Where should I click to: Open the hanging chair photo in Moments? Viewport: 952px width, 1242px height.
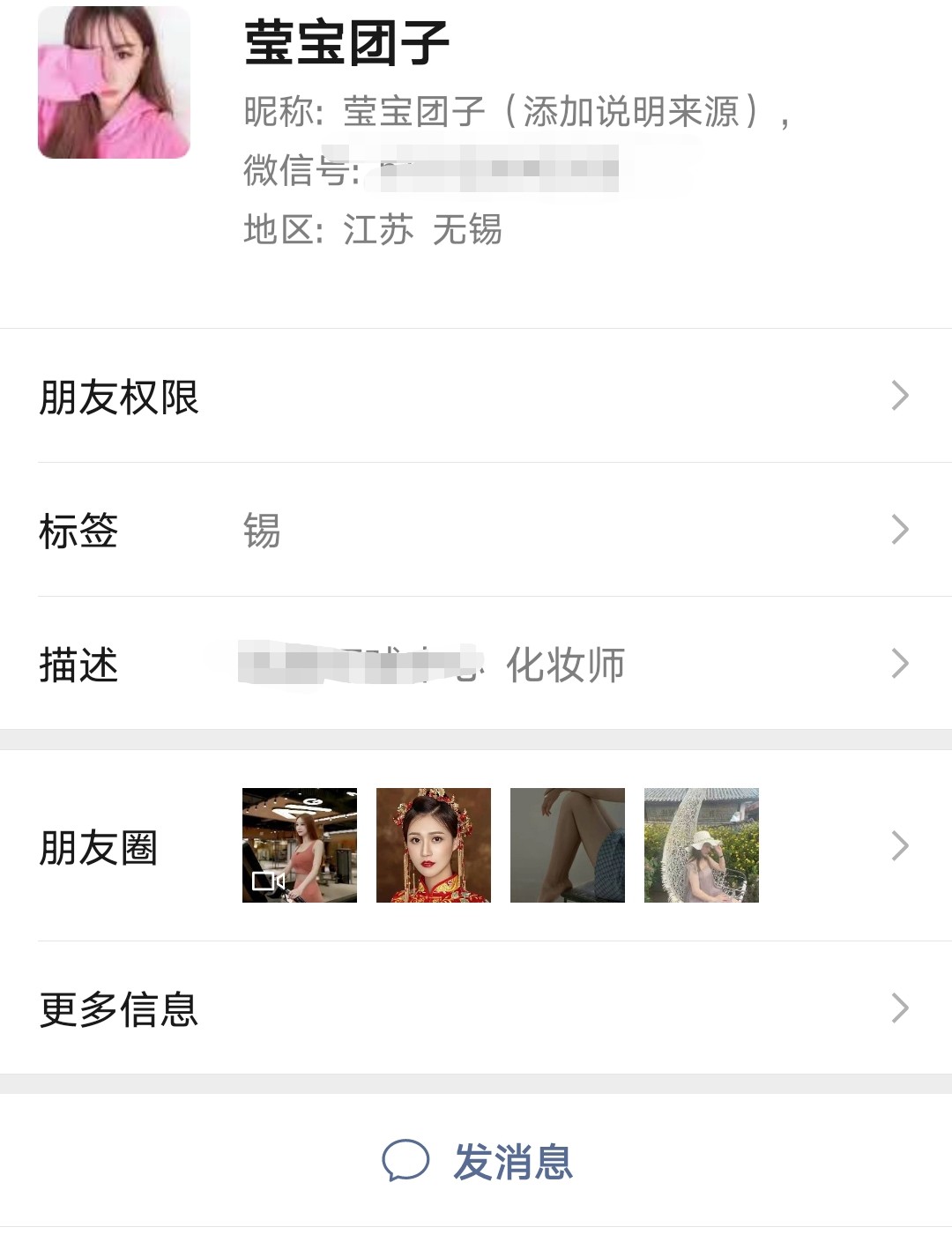click(702, 845)
